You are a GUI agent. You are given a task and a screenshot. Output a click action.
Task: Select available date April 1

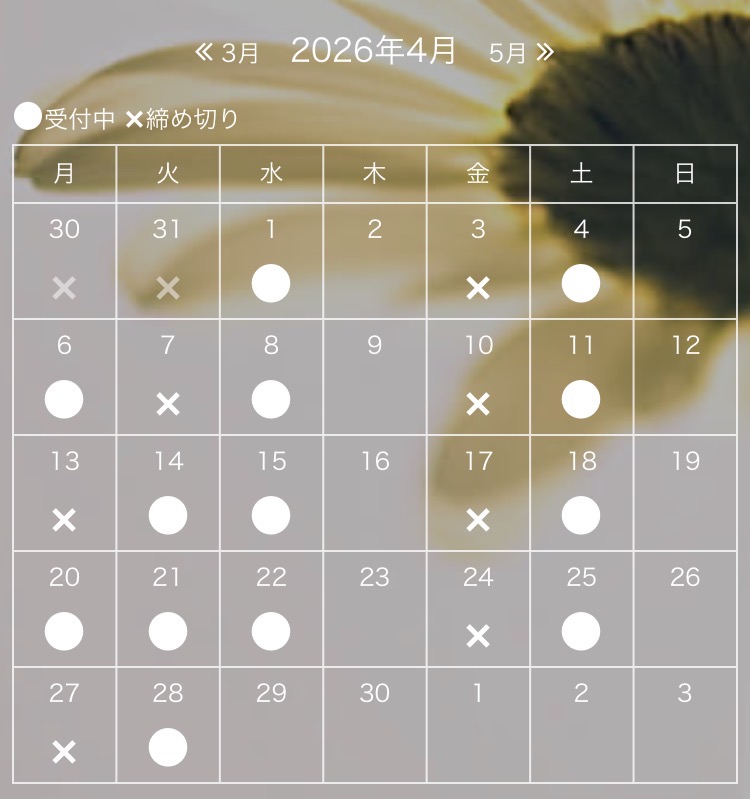point(271,284)
